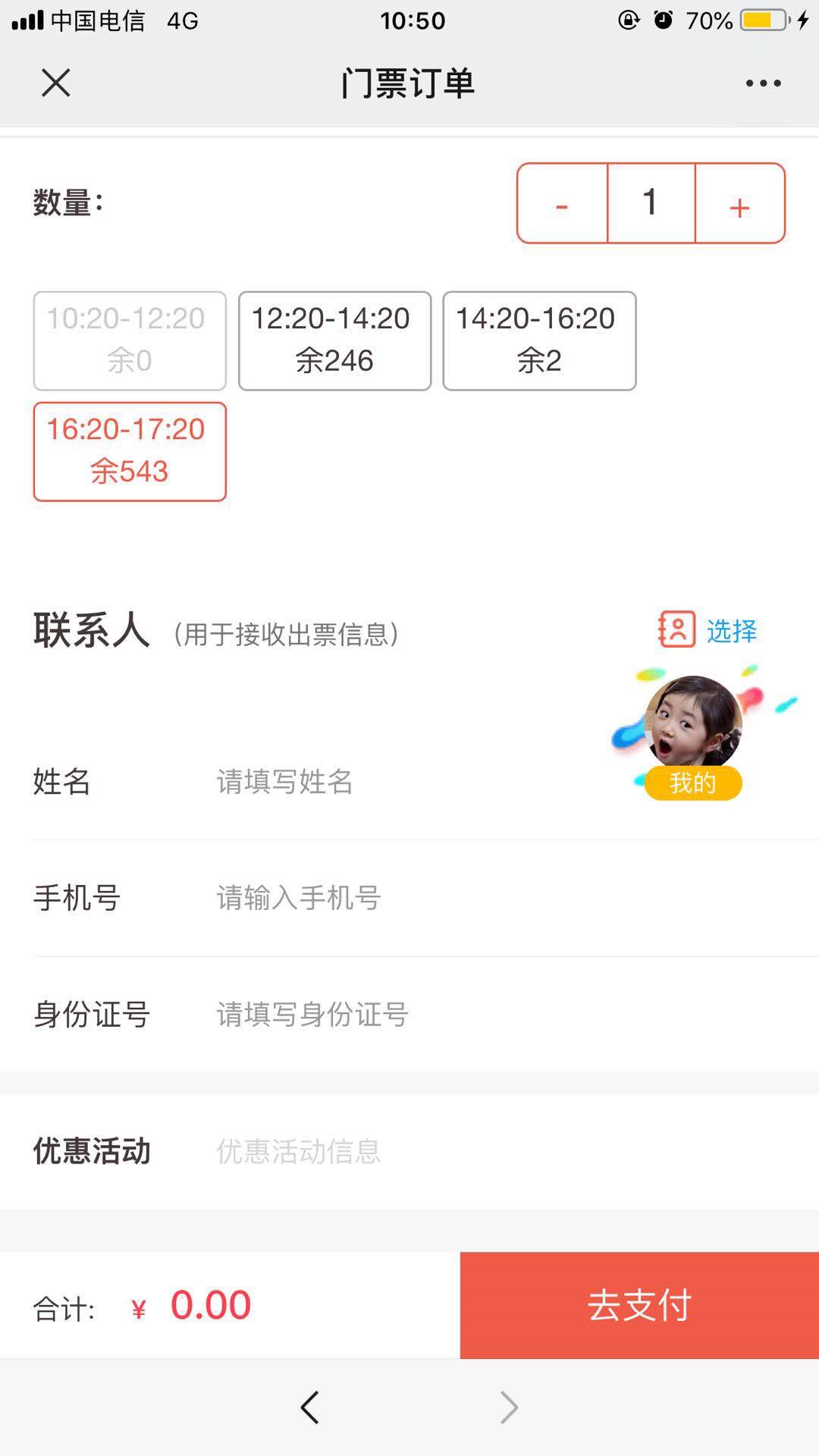This screenshot has height=1456, width=819.
Task: Choose the 14:20-16:20 time slot
Action: tap(539, 340)
